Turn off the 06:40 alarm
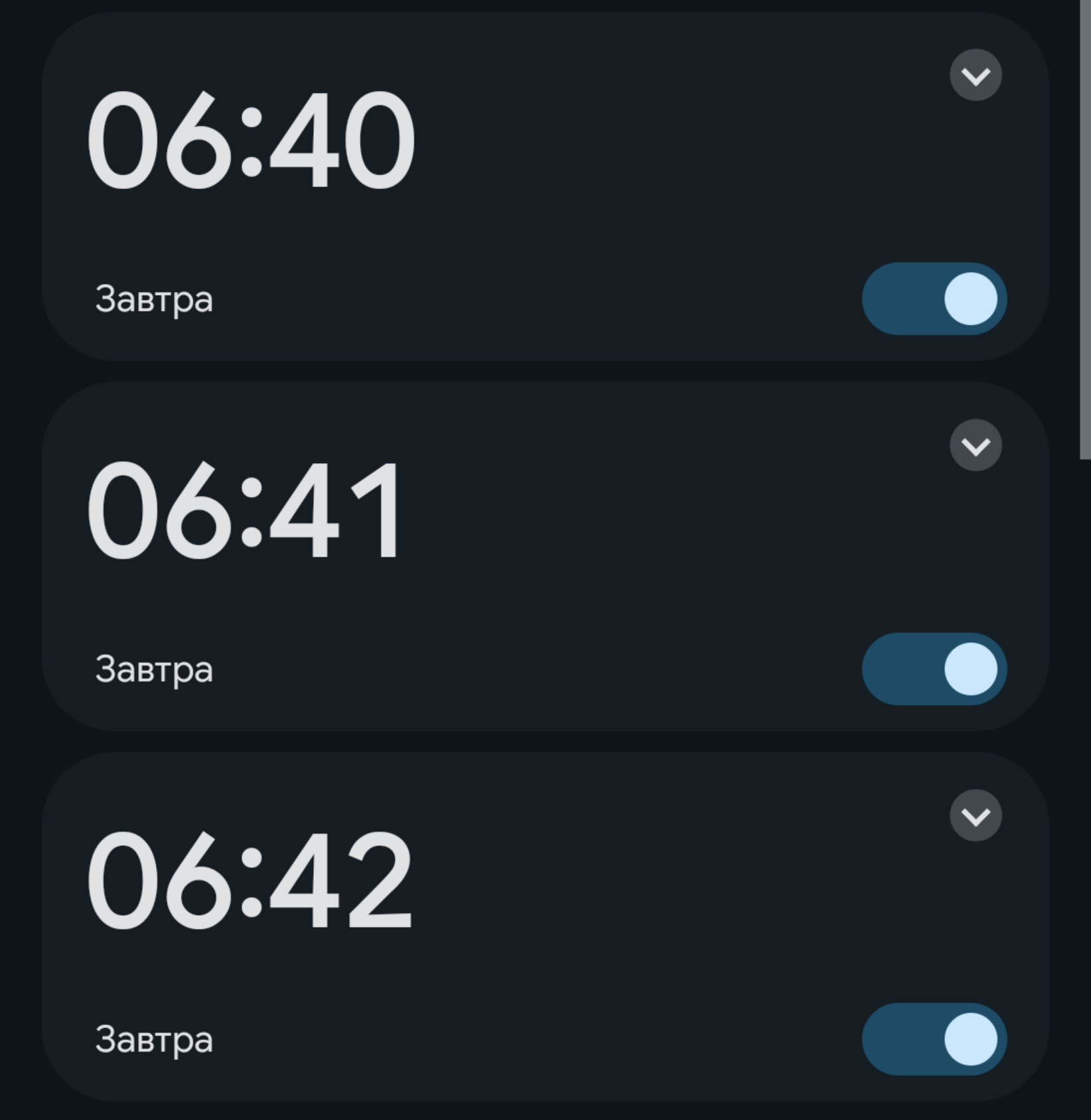The image size is (1091, 1120). (934, 299)
